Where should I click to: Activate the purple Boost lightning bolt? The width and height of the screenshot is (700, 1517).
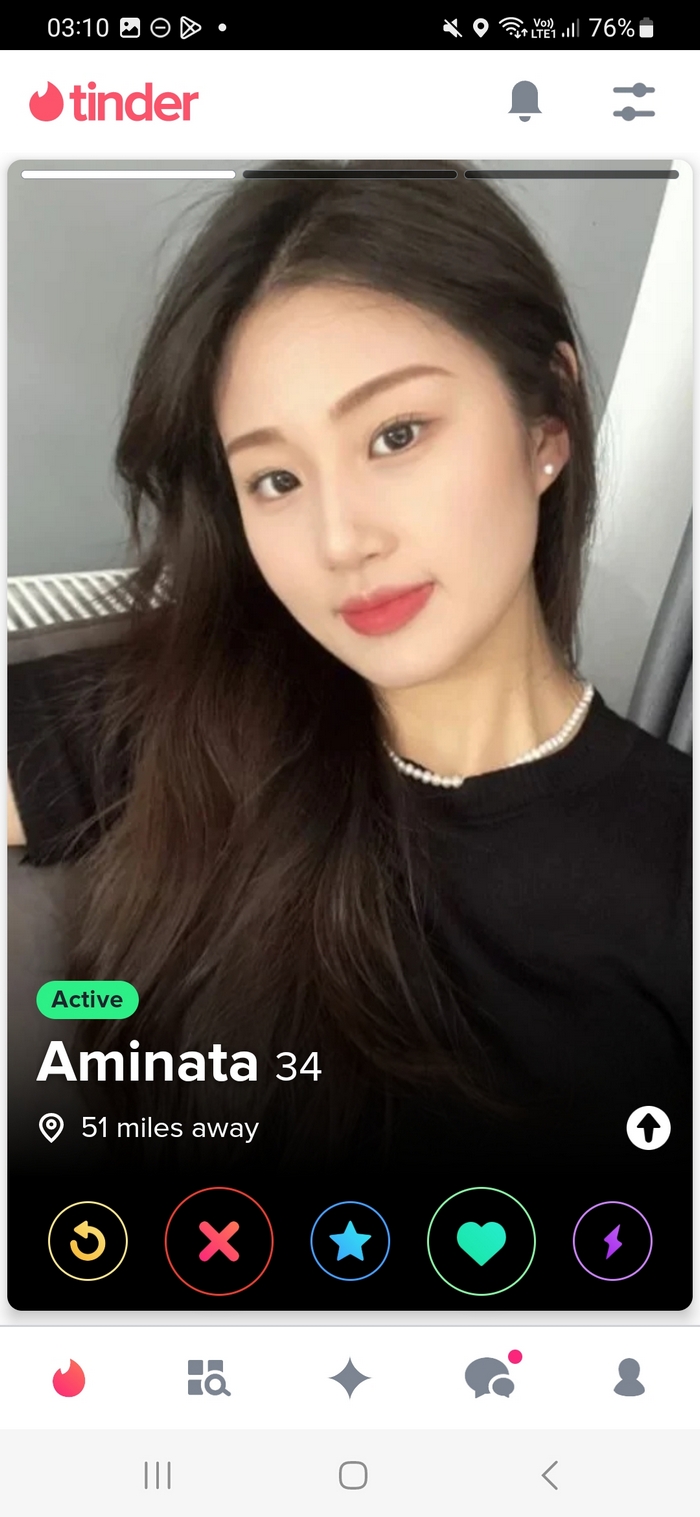(612, 1241)
